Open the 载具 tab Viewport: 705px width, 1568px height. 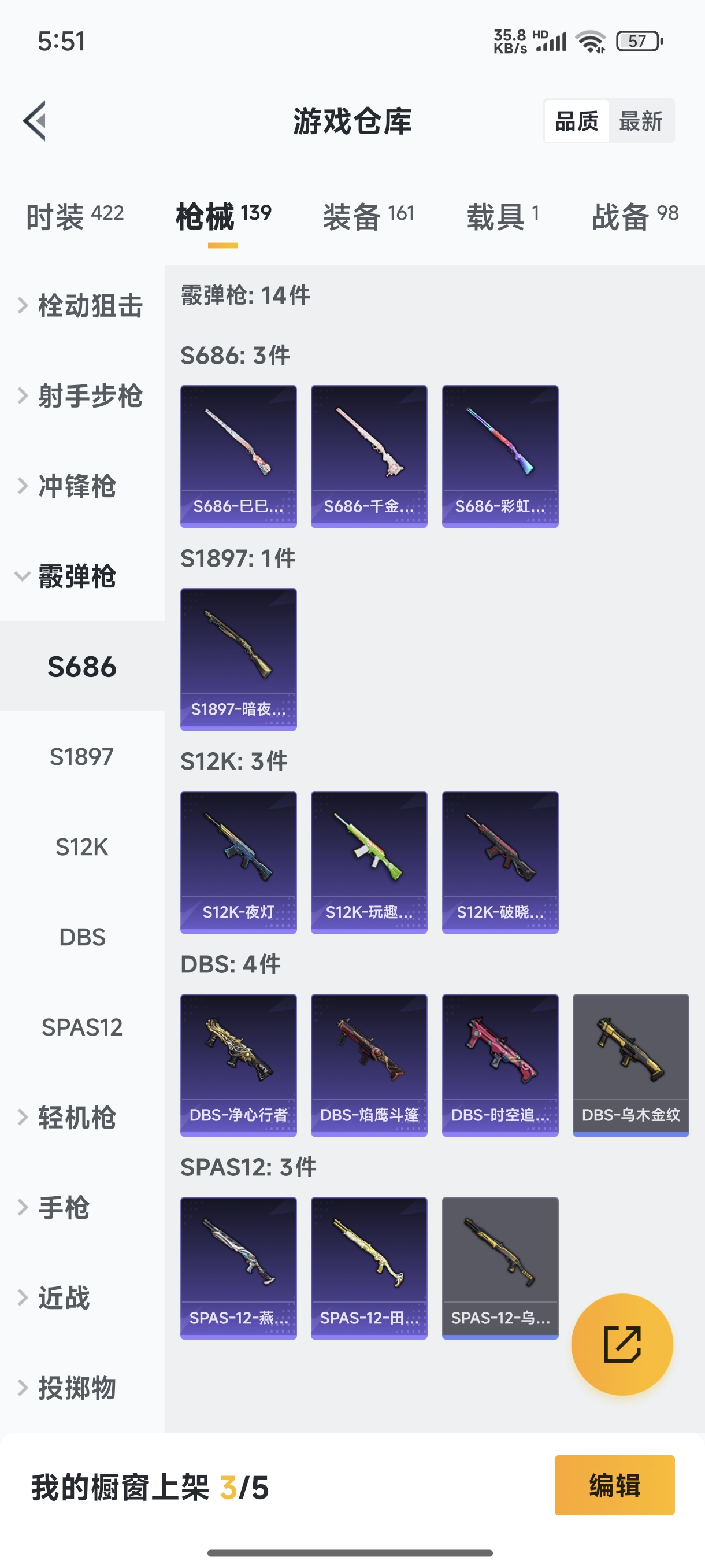(502, 216)
